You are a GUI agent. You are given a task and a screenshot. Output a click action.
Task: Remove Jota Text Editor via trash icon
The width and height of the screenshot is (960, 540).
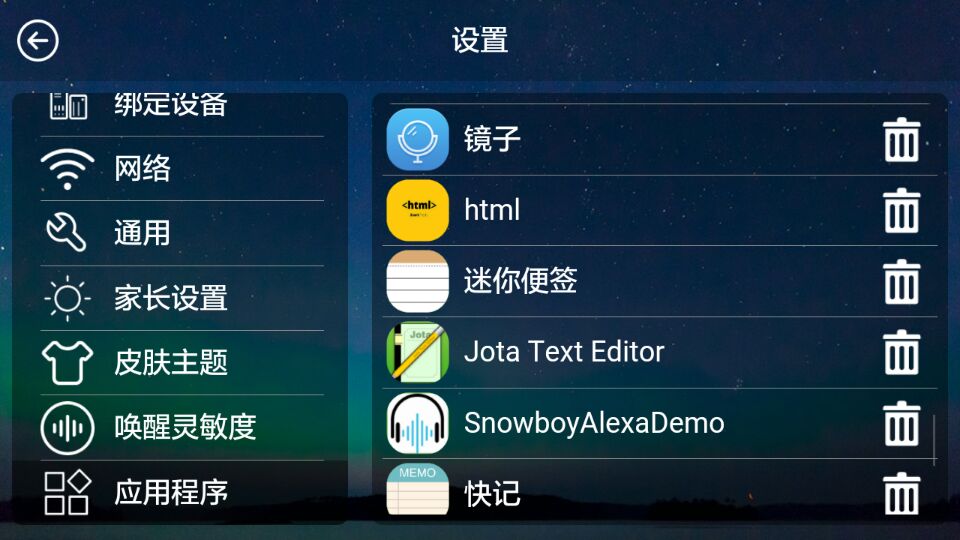[901, 352]
